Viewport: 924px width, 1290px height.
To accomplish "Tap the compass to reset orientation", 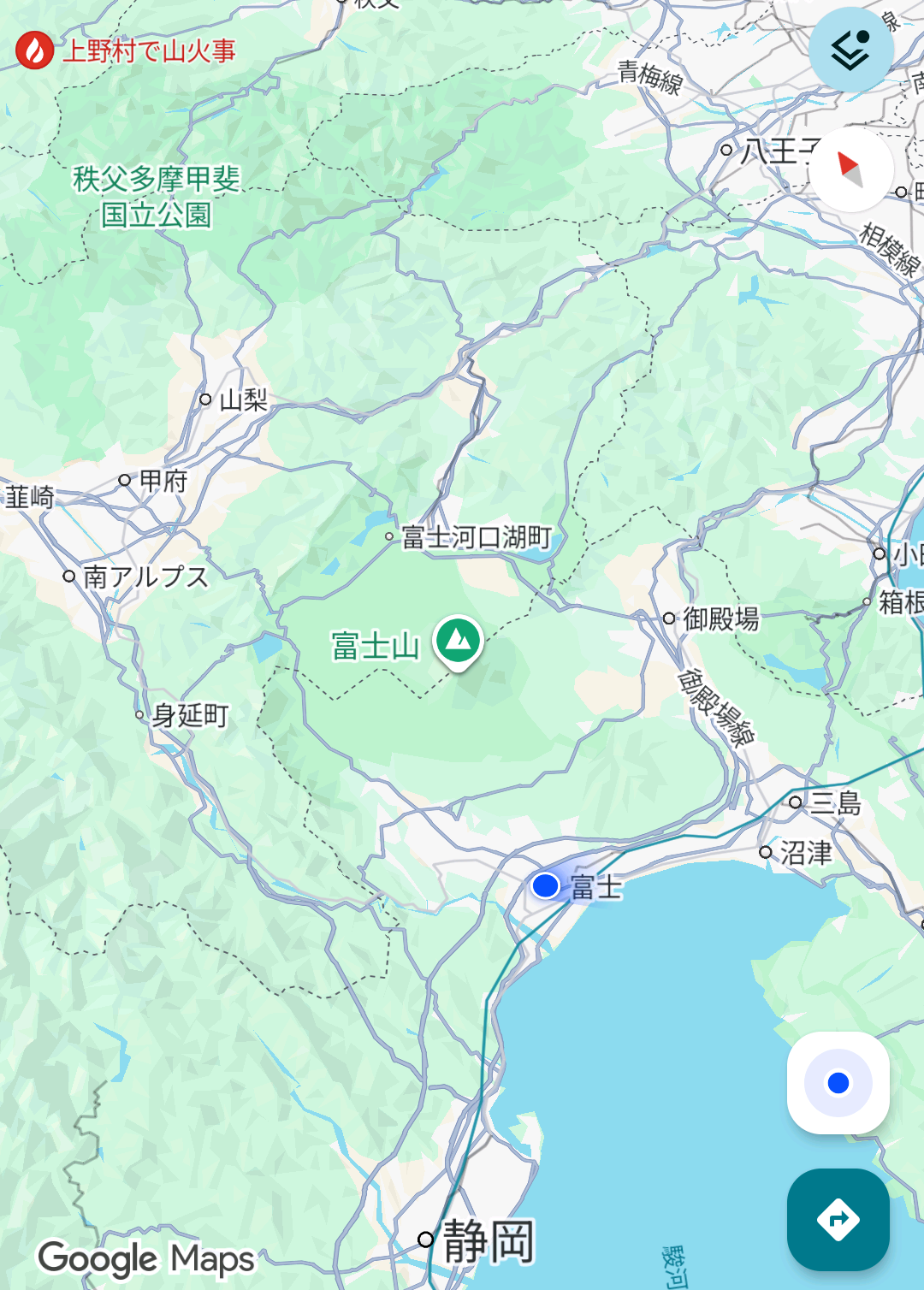I will point(850,169).
